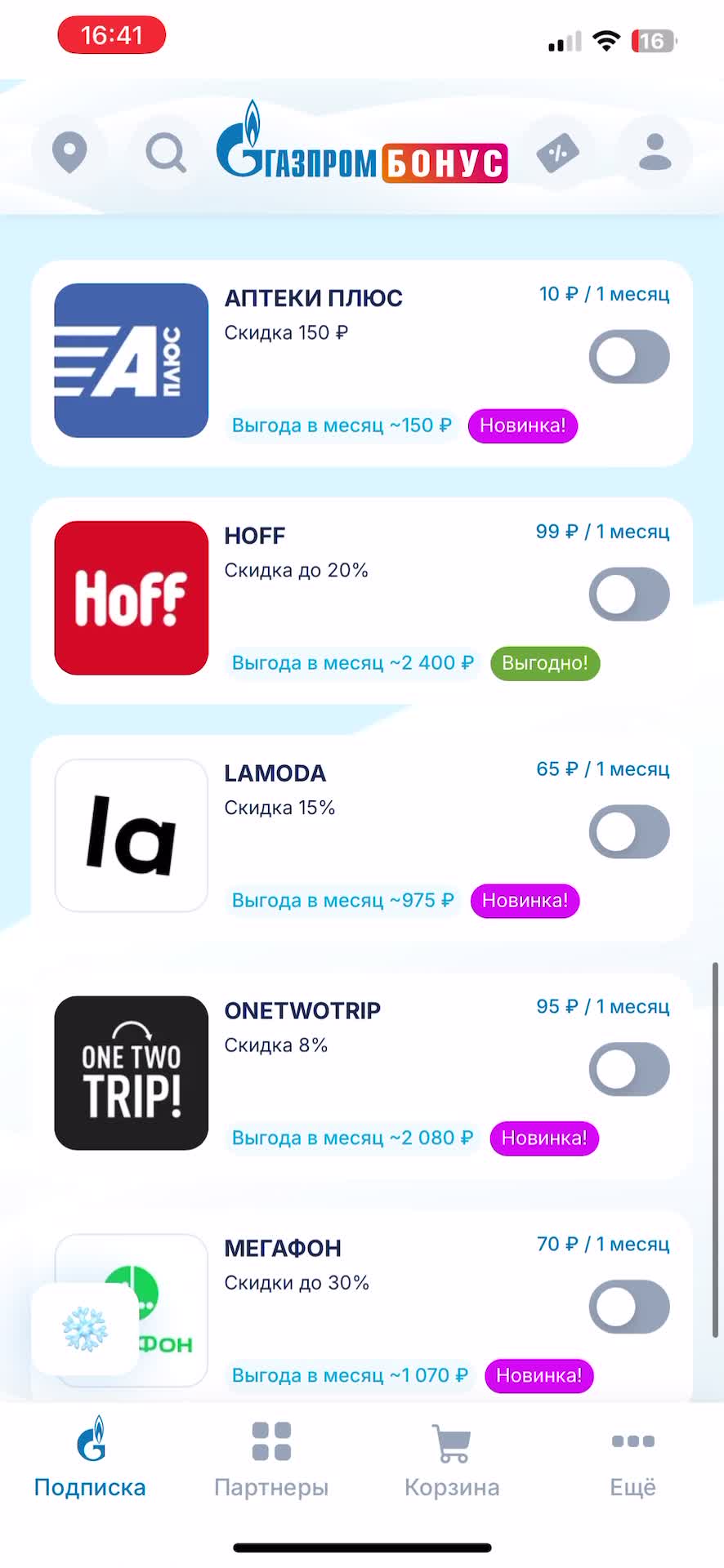
Task: Open the user profile icon
Action: (655, 153)
